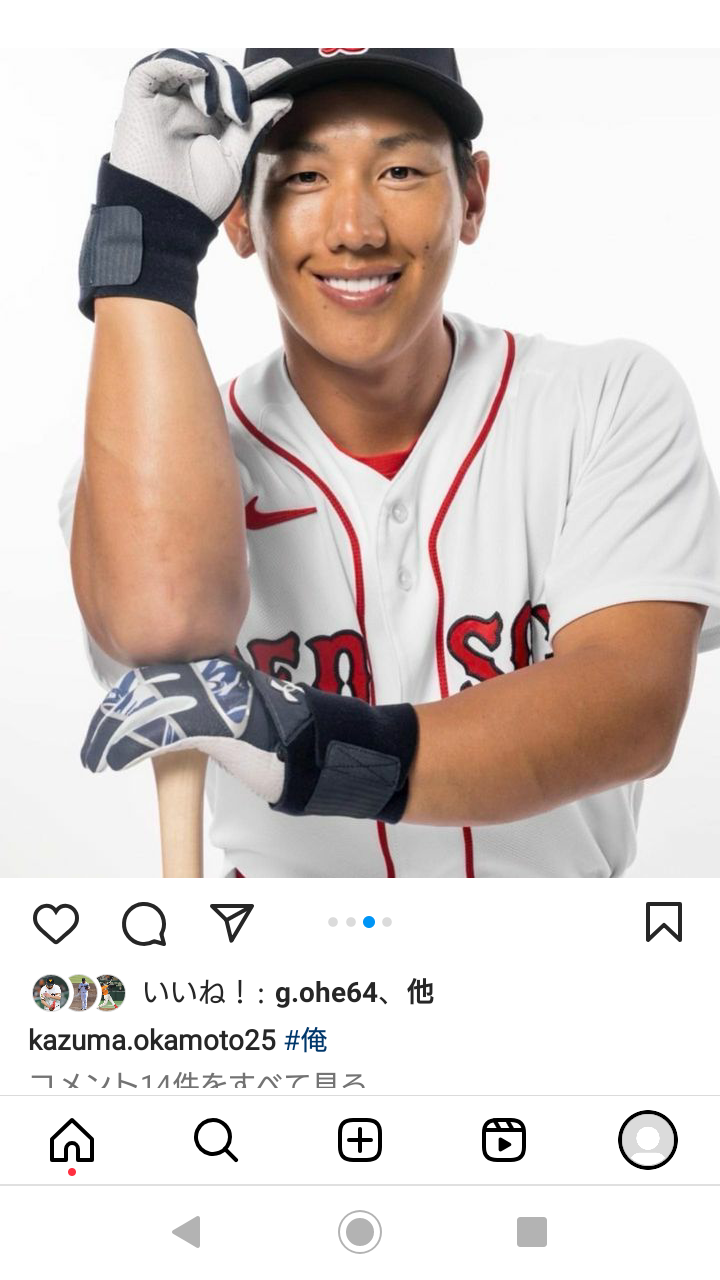The image size is (720, 1280).
Task: Go to the Home feed tab
Action: click(x=72, y=1140)
